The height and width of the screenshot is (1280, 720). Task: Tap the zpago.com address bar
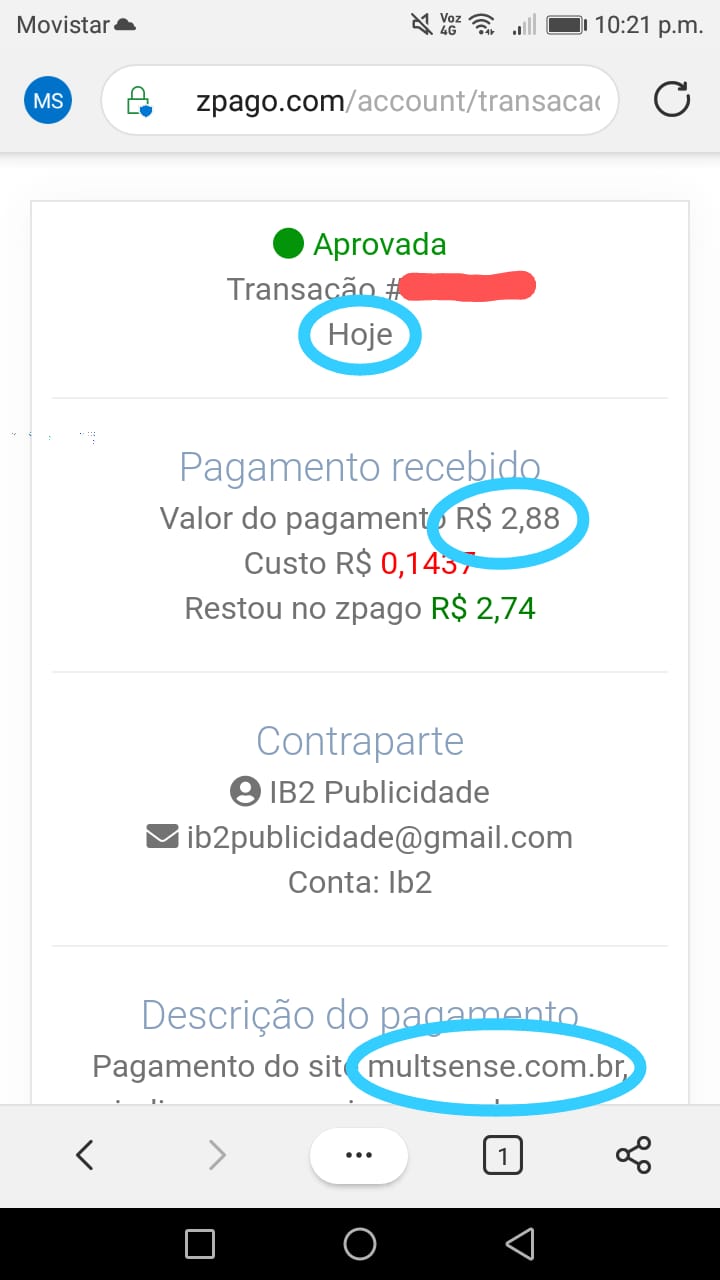pos(360,100)
